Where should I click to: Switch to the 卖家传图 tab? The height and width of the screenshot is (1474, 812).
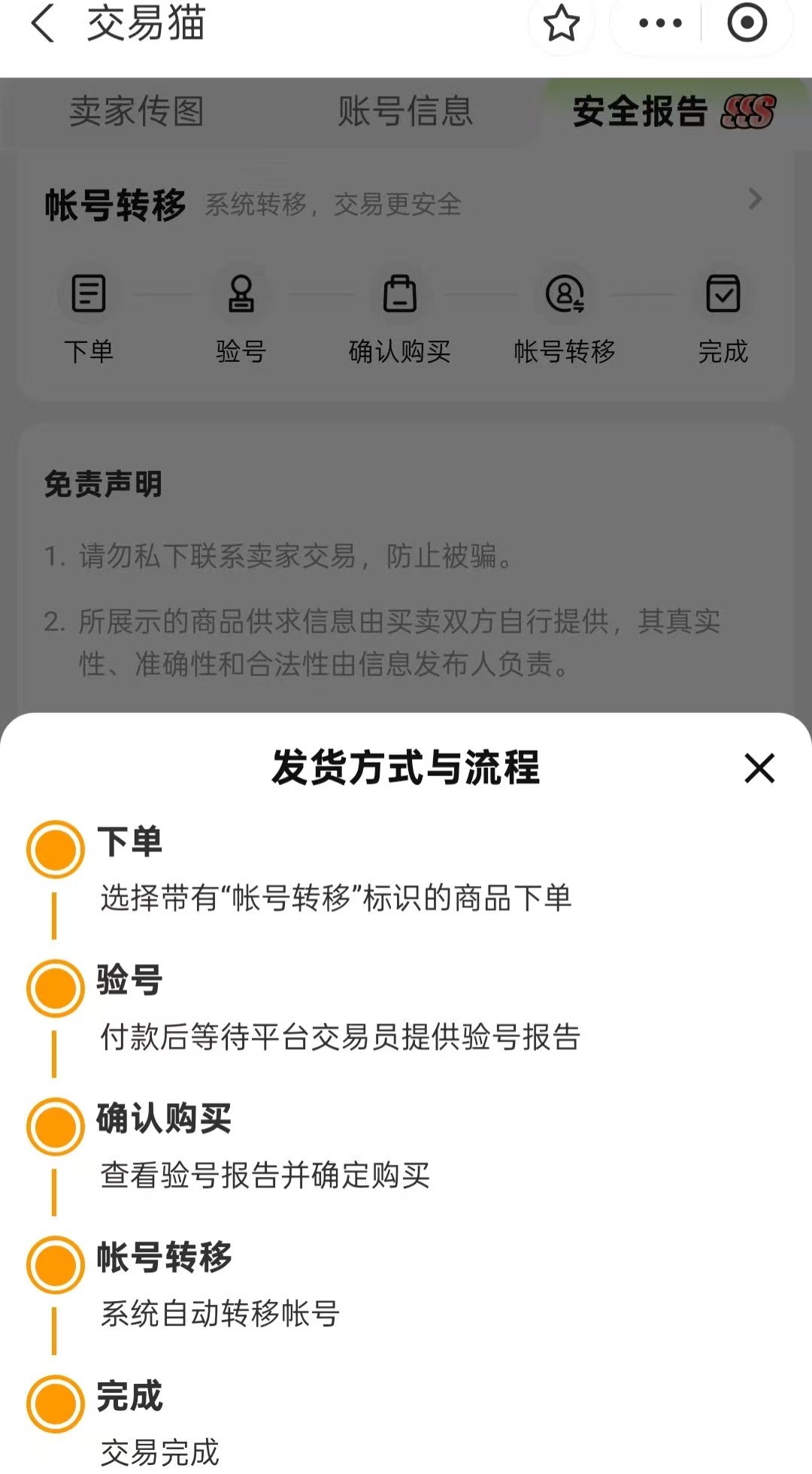[x=137, y=111]
